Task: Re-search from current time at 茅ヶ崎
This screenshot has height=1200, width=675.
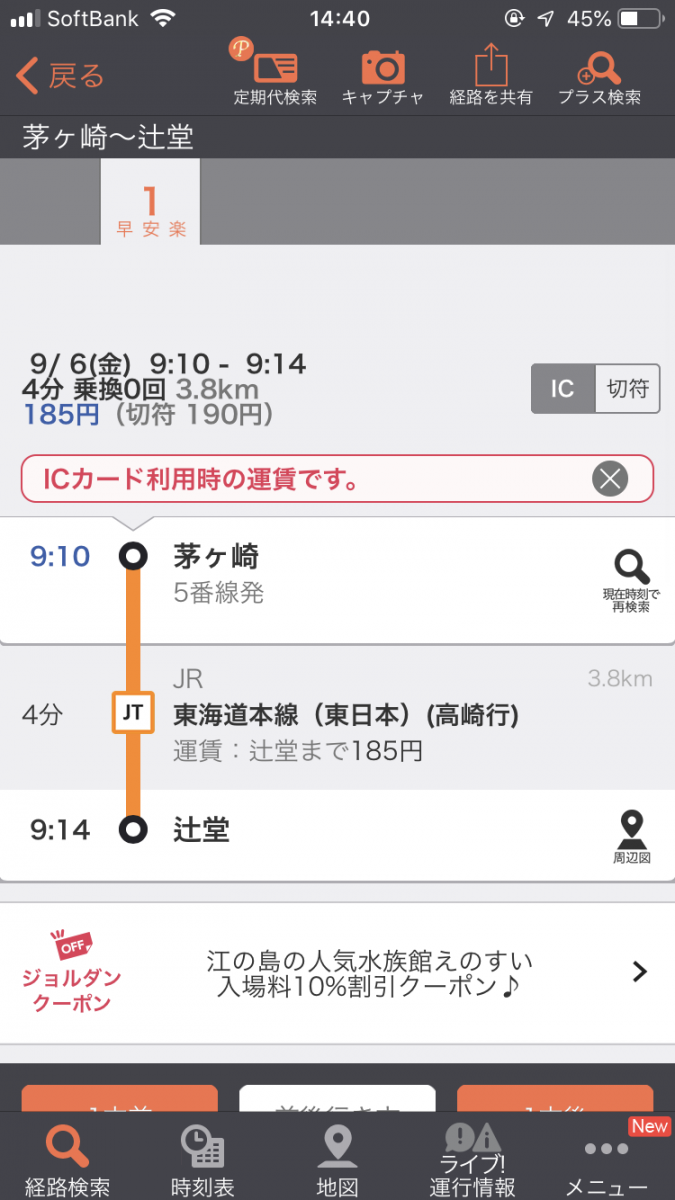Action: 631,581
